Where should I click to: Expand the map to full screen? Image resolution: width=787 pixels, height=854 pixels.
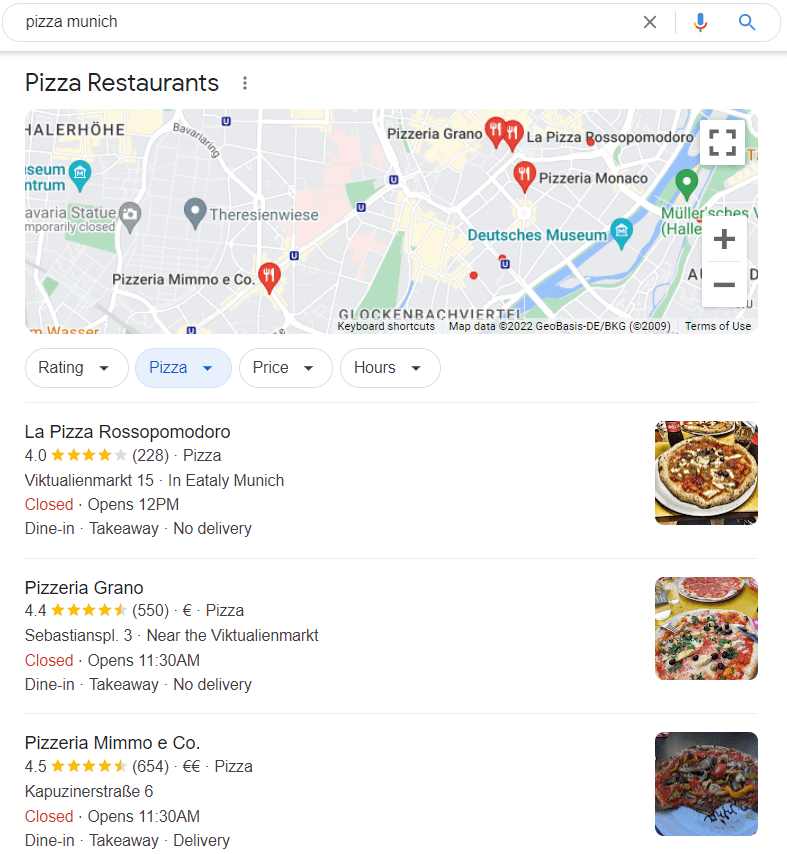(722, 142)
